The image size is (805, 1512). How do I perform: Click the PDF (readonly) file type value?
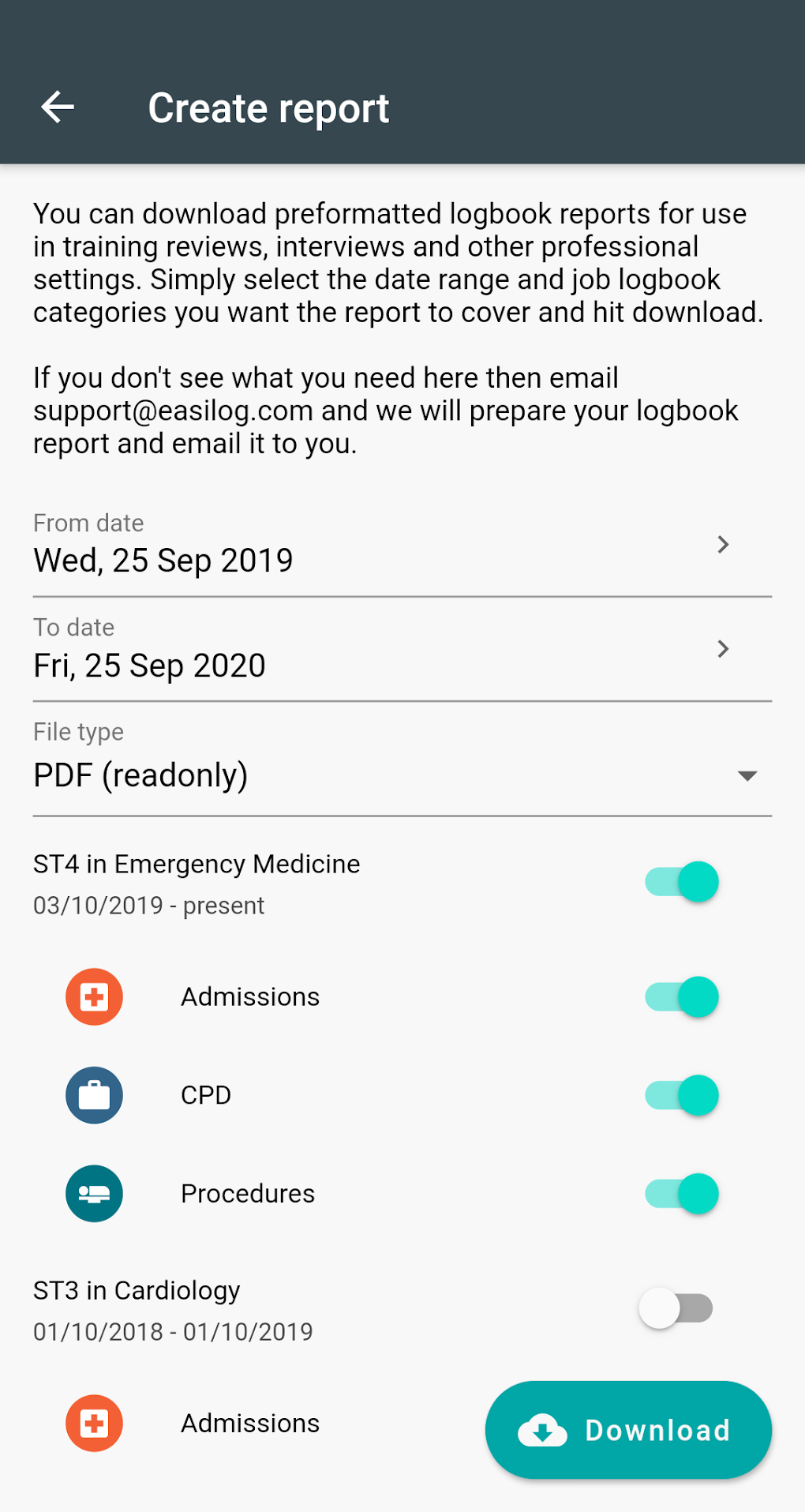140,775
